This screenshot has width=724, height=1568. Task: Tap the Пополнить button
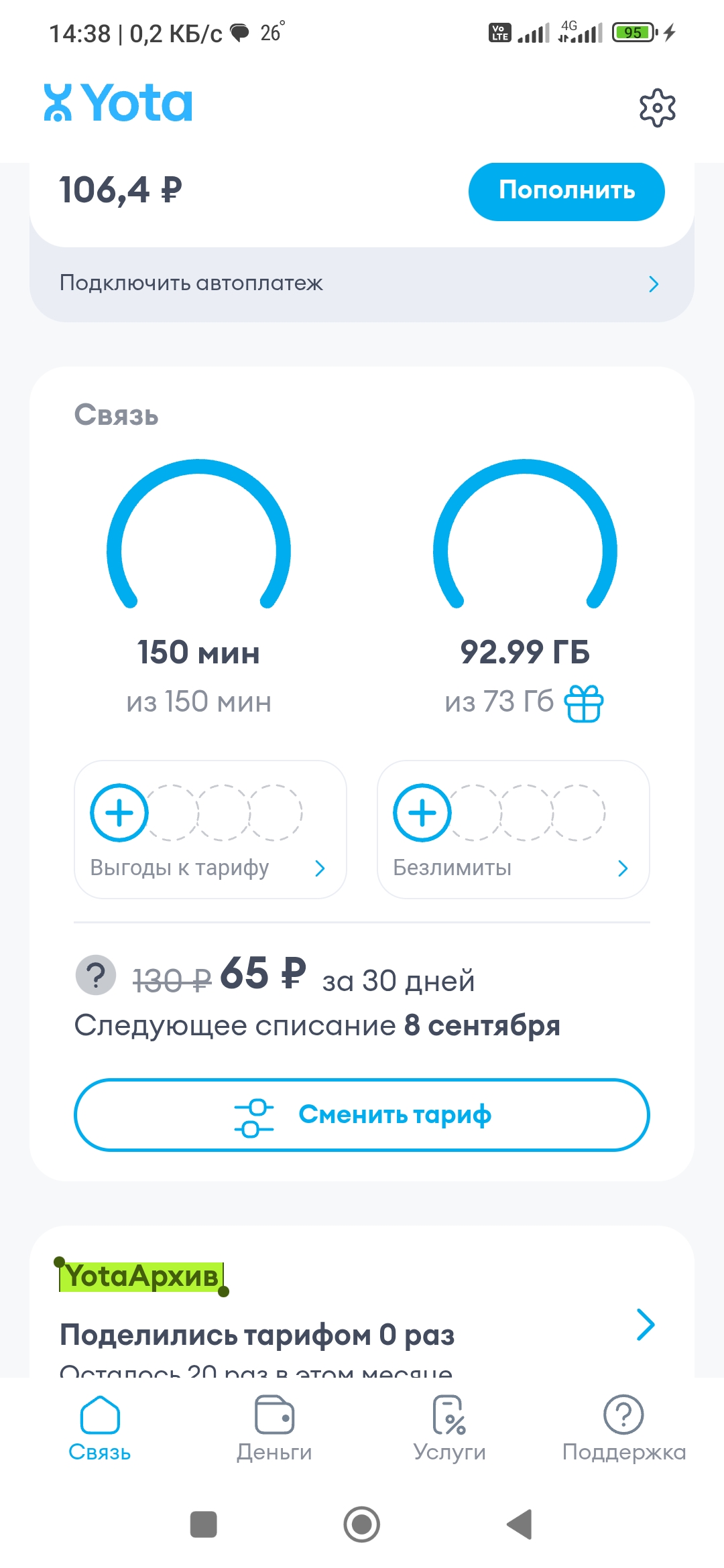[566, 191]
